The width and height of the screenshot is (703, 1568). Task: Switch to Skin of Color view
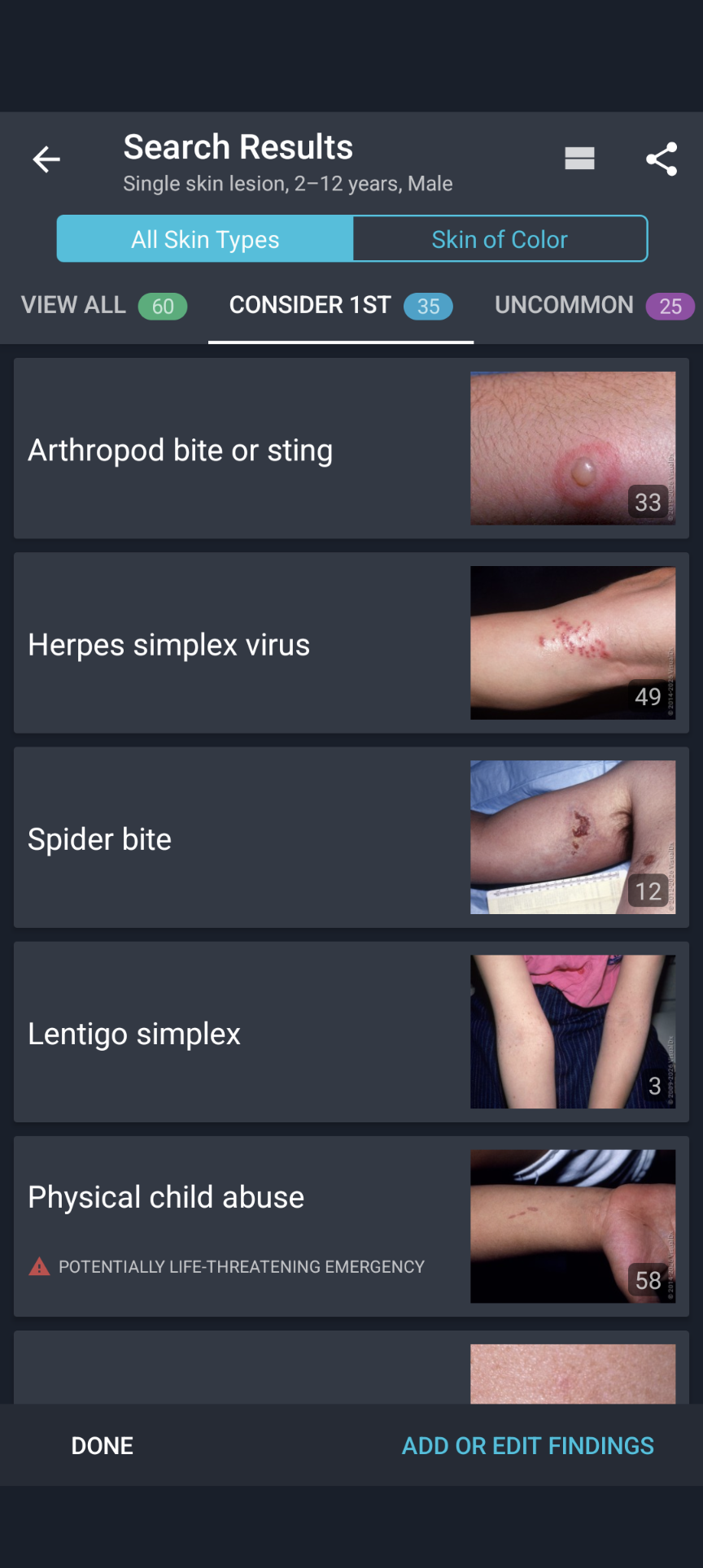499,238
